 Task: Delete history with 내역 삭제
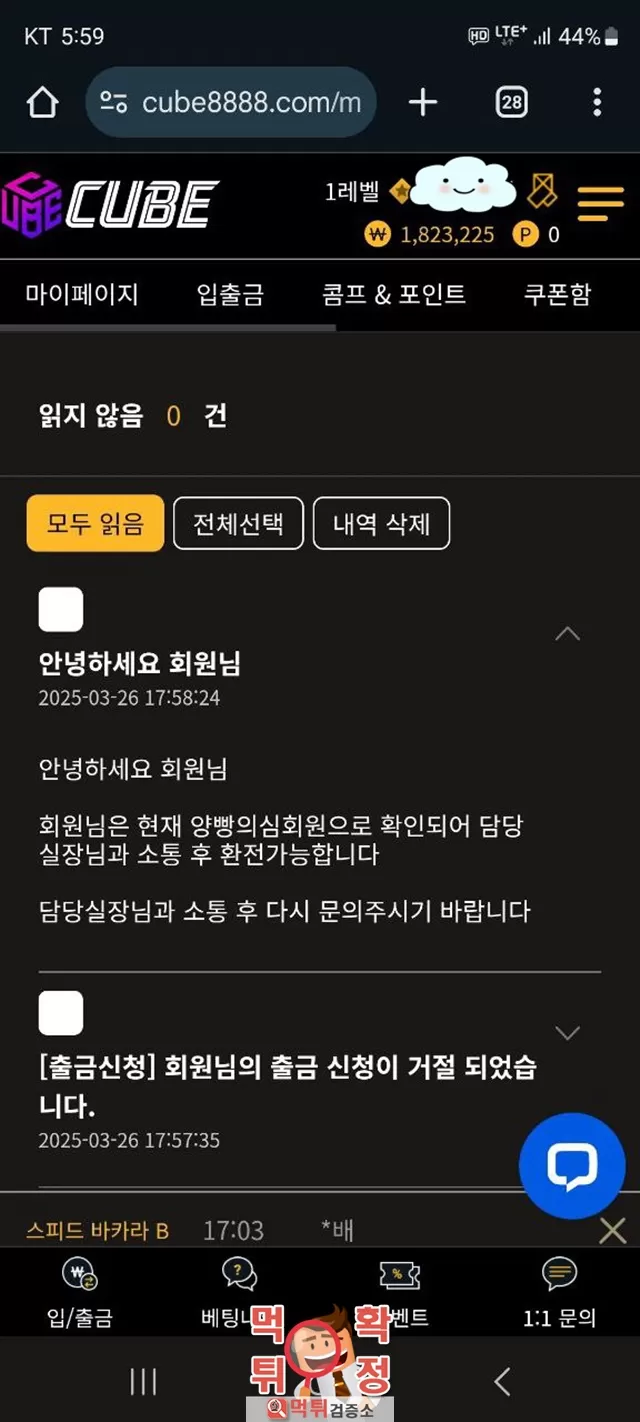coord(381,523)
